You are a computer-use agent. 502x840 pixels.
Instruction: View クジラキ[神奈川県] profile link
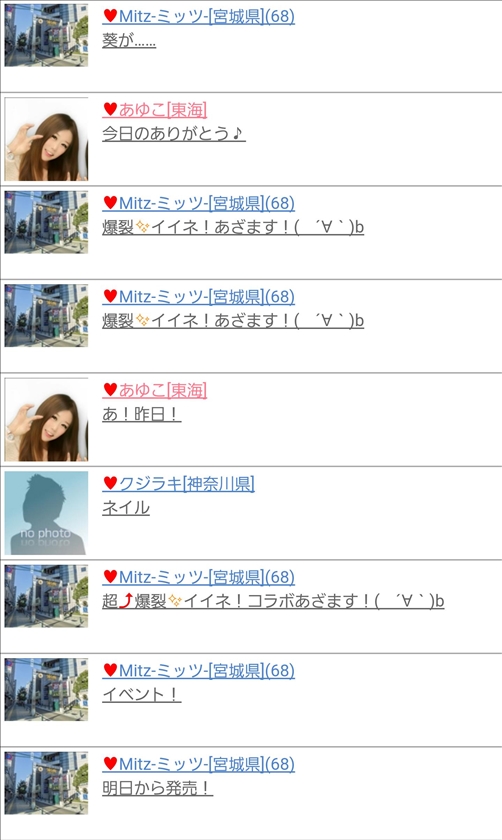tap(178, 484)
